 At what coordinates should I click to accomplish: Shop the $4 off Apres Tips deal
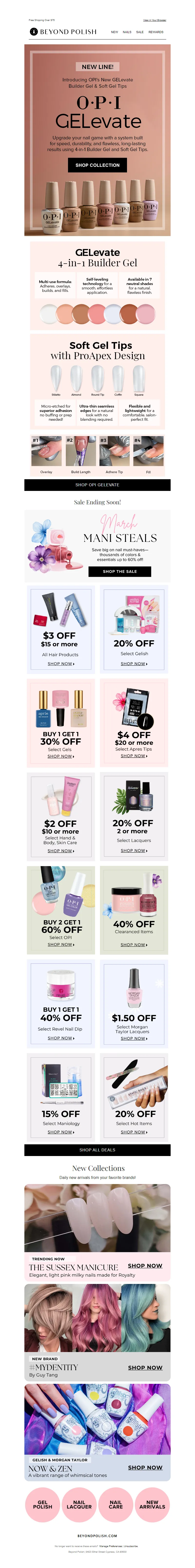point(134,755)
